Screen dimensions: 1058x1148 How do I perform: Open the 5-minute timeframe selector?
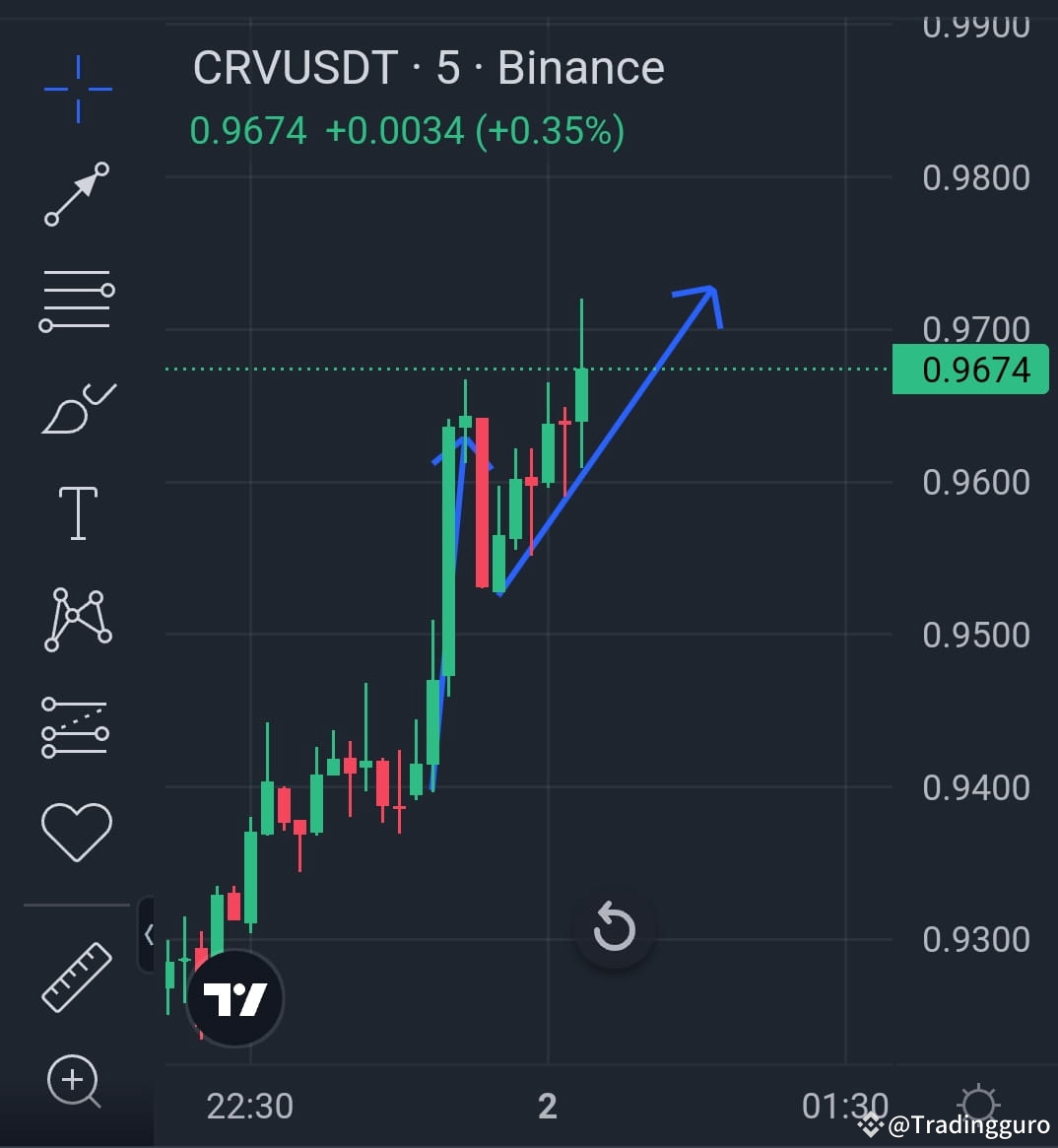click(450, 67)
